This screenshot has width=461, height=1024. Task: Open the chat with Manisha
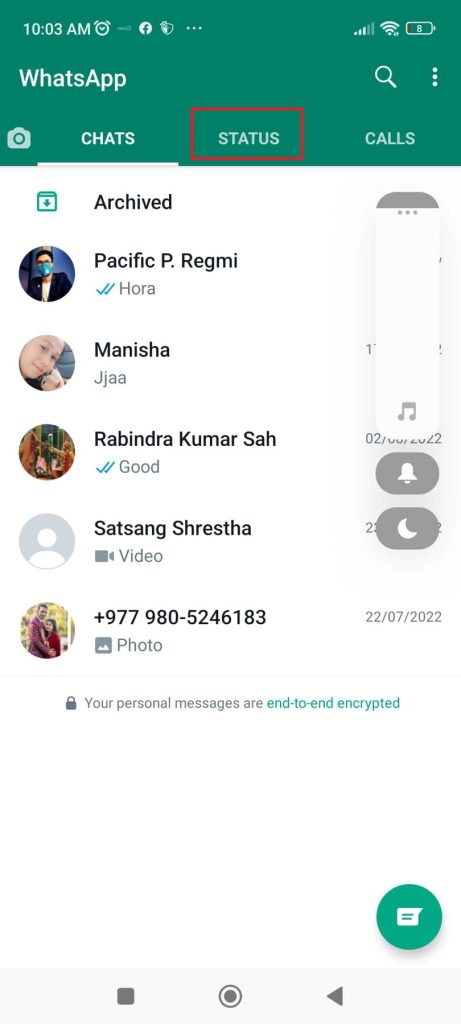click(x=230, y=363)
